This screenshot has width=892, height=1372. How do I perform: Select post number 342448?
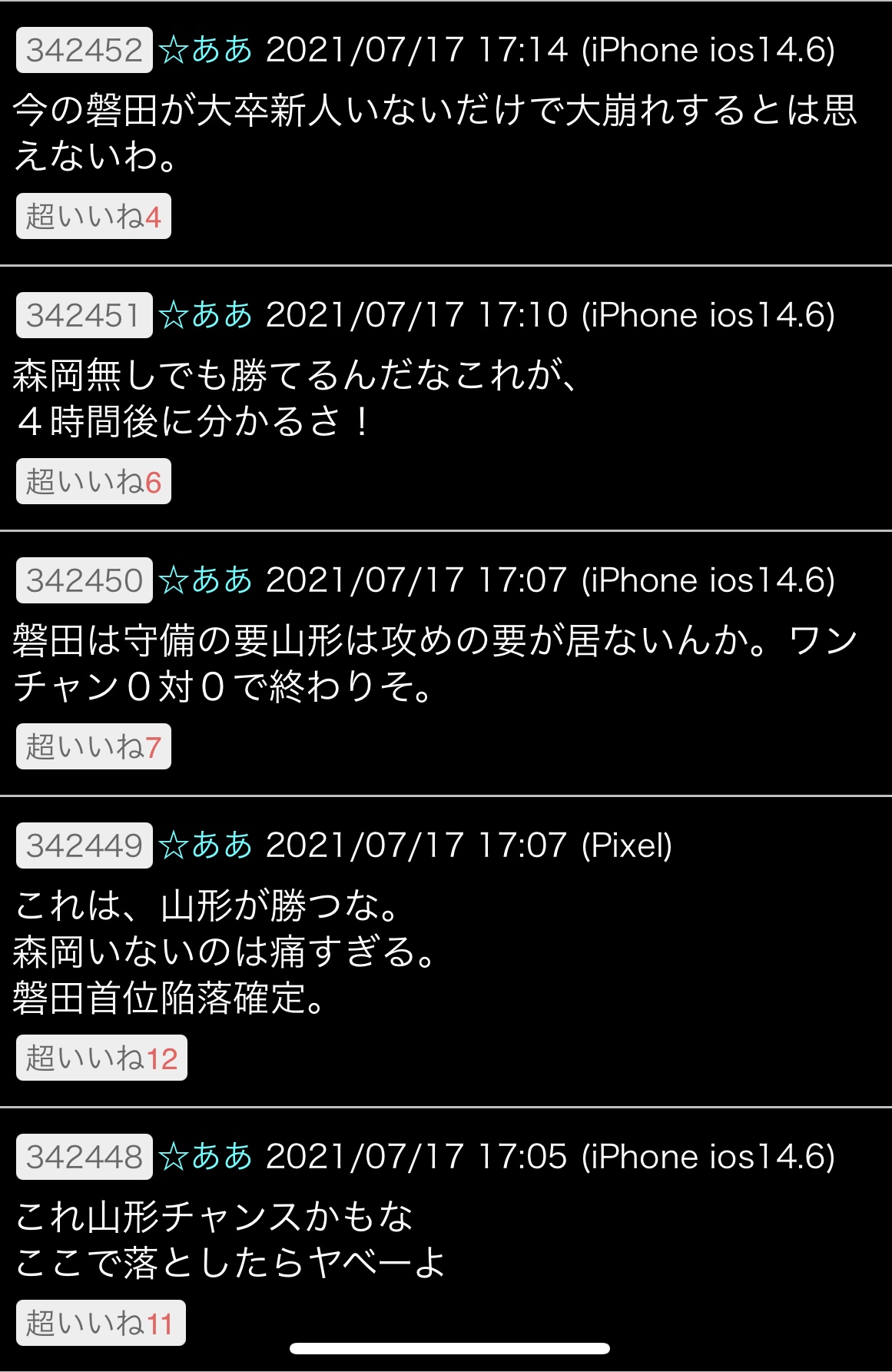pos(85,1157)
